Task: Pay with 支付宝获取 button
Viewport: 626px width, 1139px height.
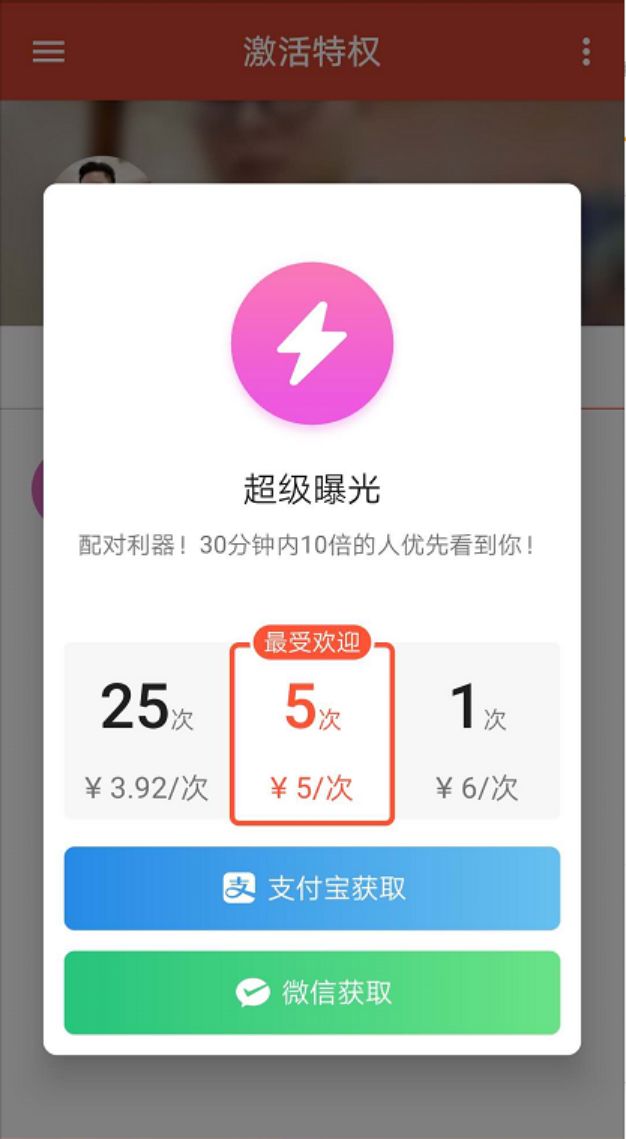Action: [312, 888]
